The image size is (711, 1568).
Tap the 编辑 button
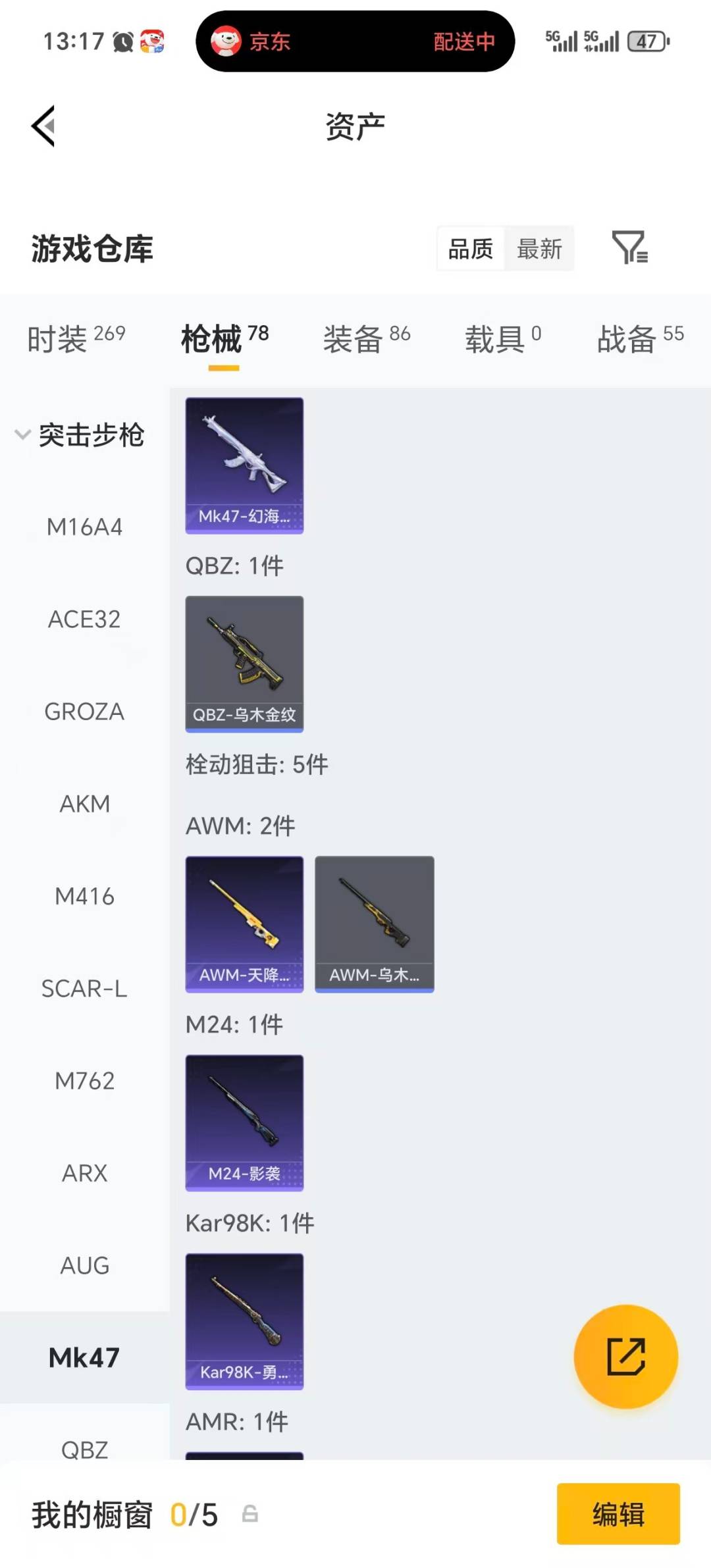pos(618,1515)
